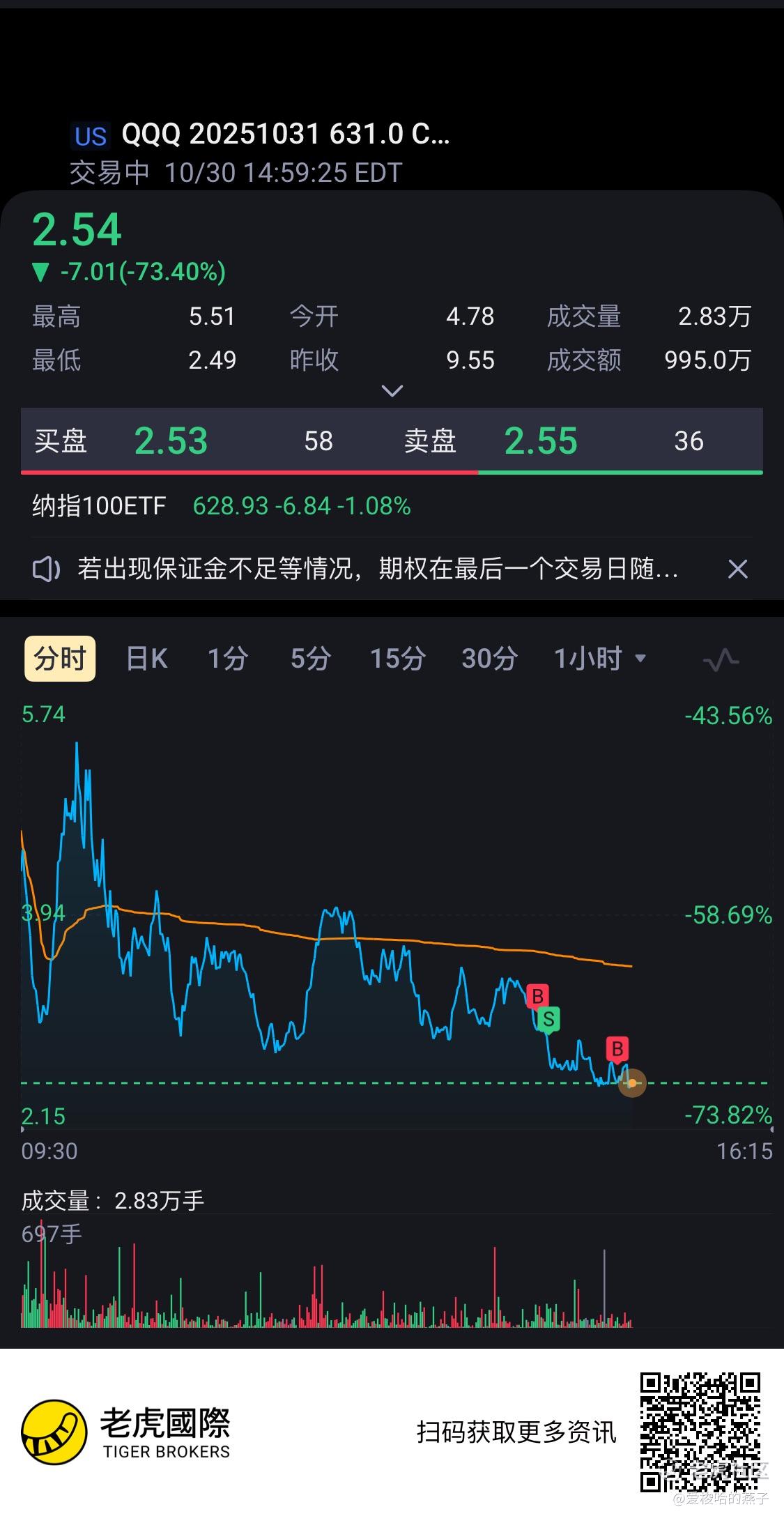
Task: Switch to the 分时 chart tab
Action: [x=59, y=659]
